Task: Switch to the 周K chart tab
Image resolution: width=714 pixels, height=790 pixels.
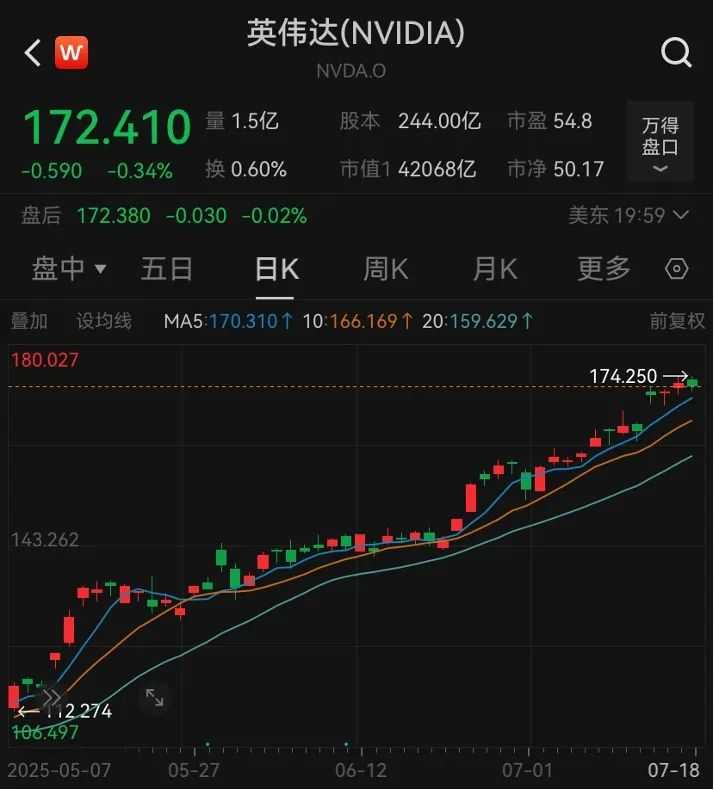Action: coord(385,269)
